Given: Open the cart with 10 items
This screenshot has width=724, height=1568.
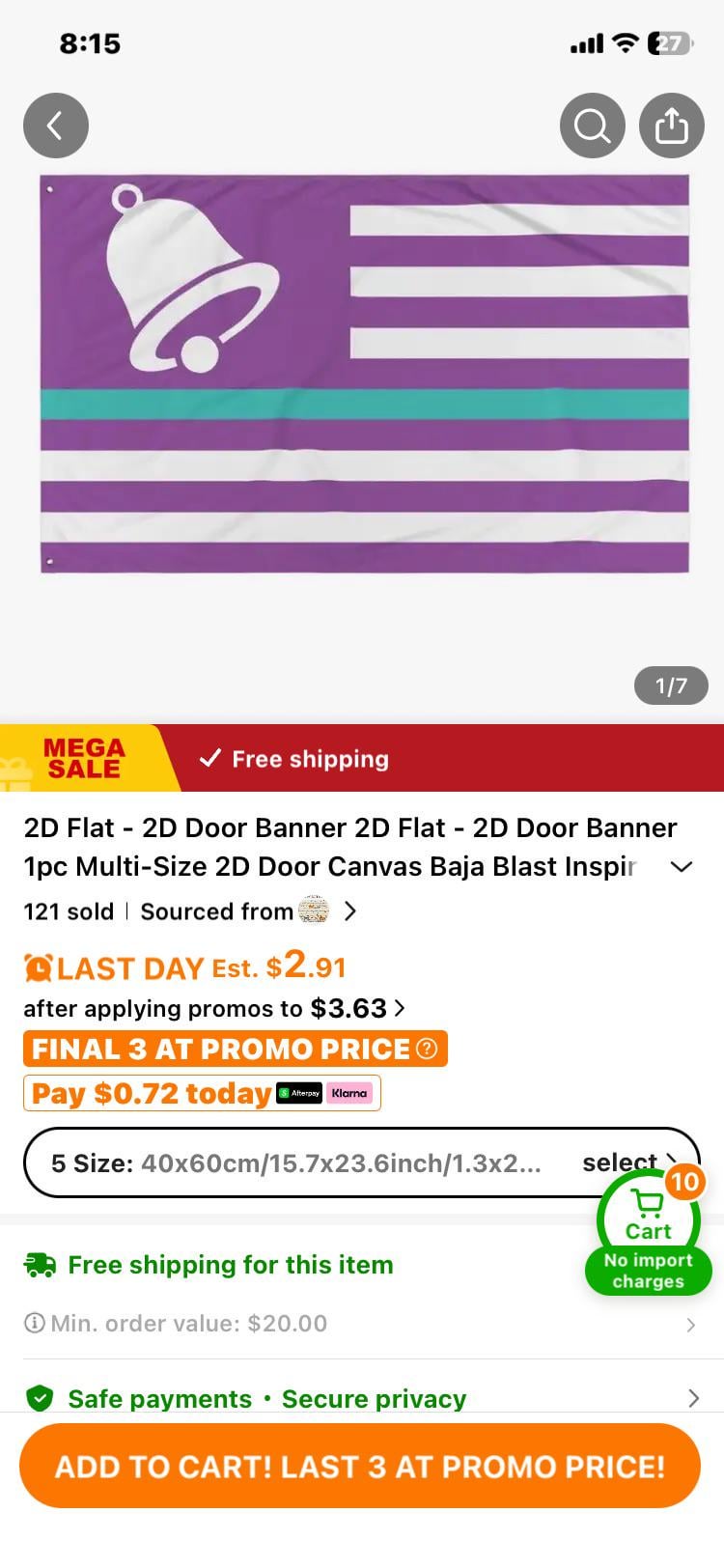Looking at the screenshot, I should pos(648,1219).
